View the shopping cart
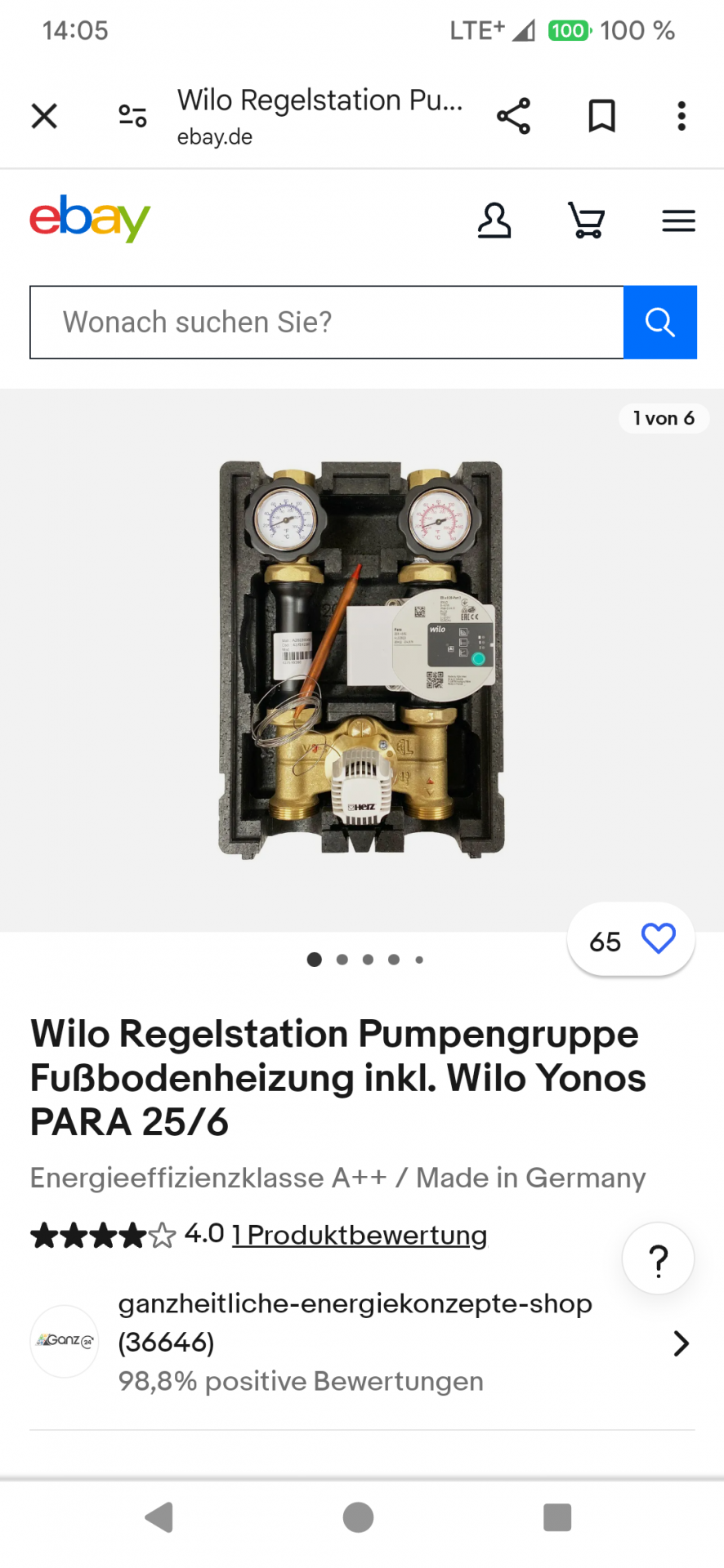 point(586,220)
